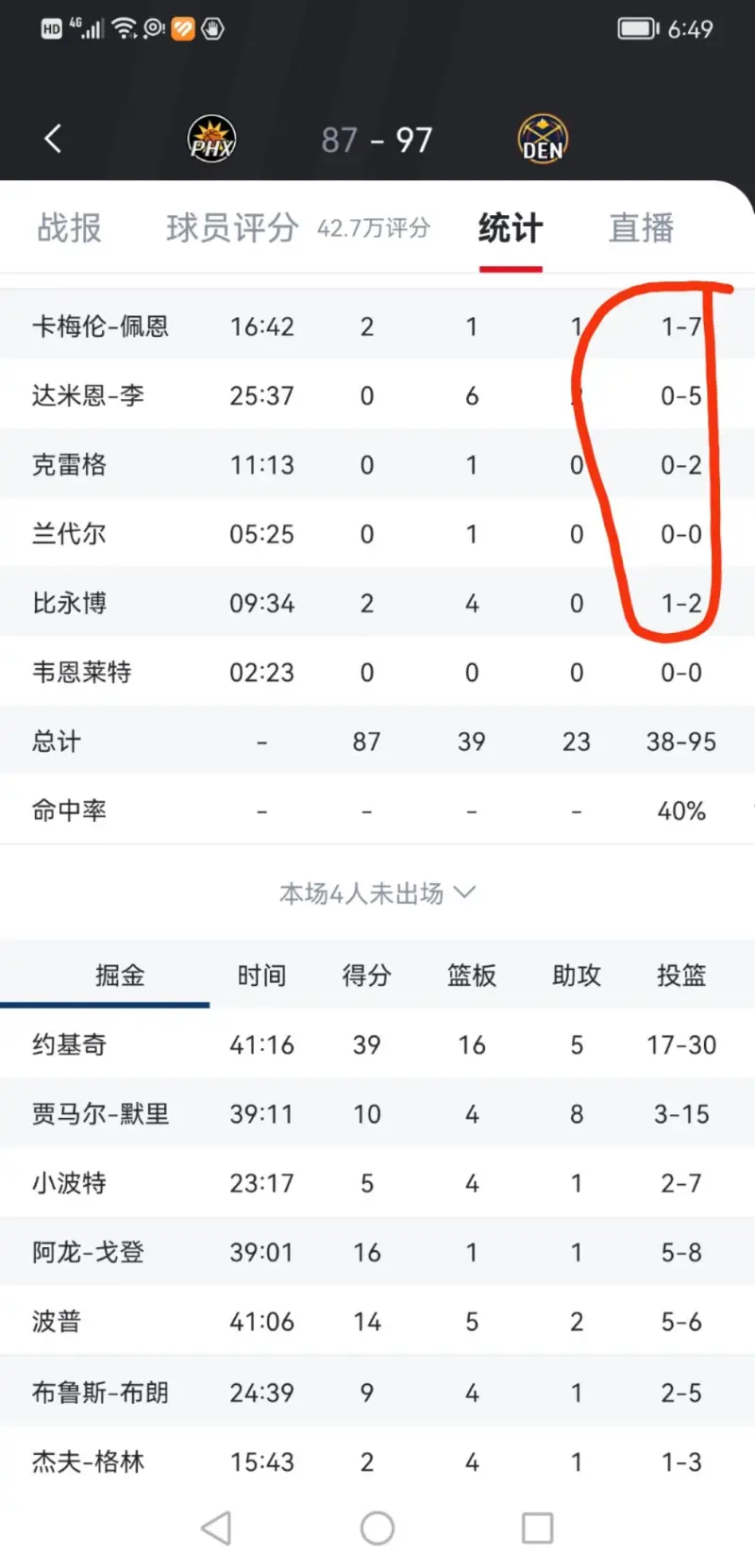Tap the system recent apps button
The width and height of the screenshot is (755, 1568).
click(537, 1528)
